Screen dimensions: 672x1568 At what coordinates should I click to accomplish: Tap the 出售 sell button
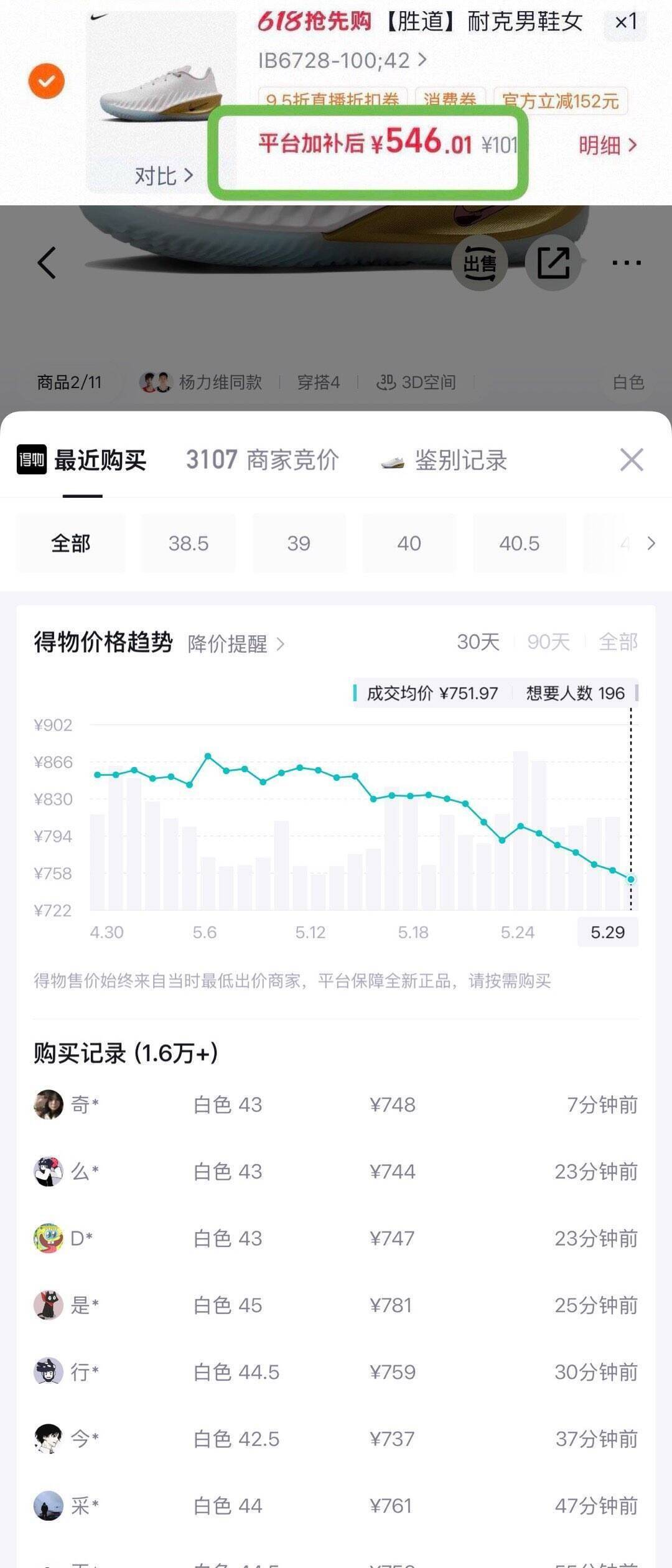[x=480, y=263]
